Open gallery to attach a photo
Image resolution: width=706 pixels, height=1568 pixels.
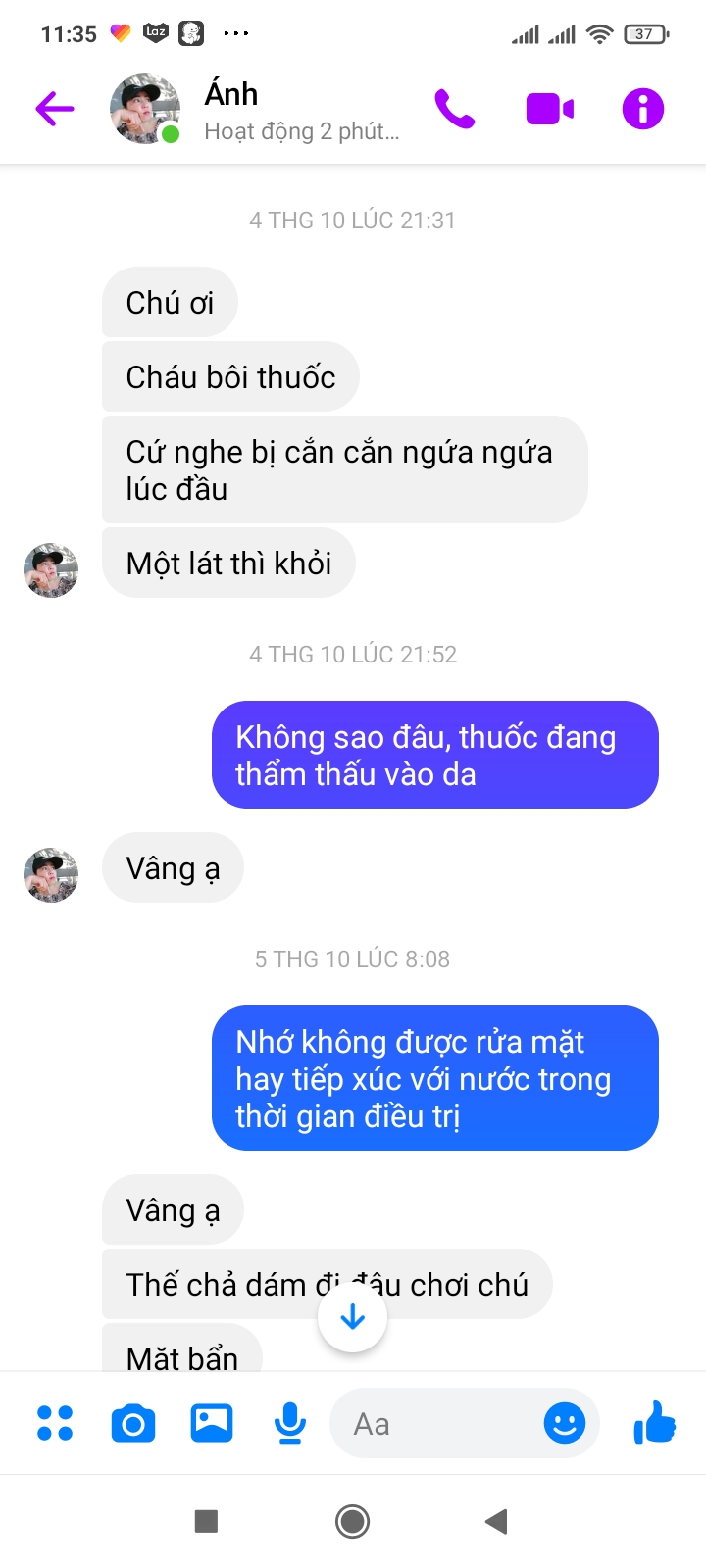click(212, 1423)
